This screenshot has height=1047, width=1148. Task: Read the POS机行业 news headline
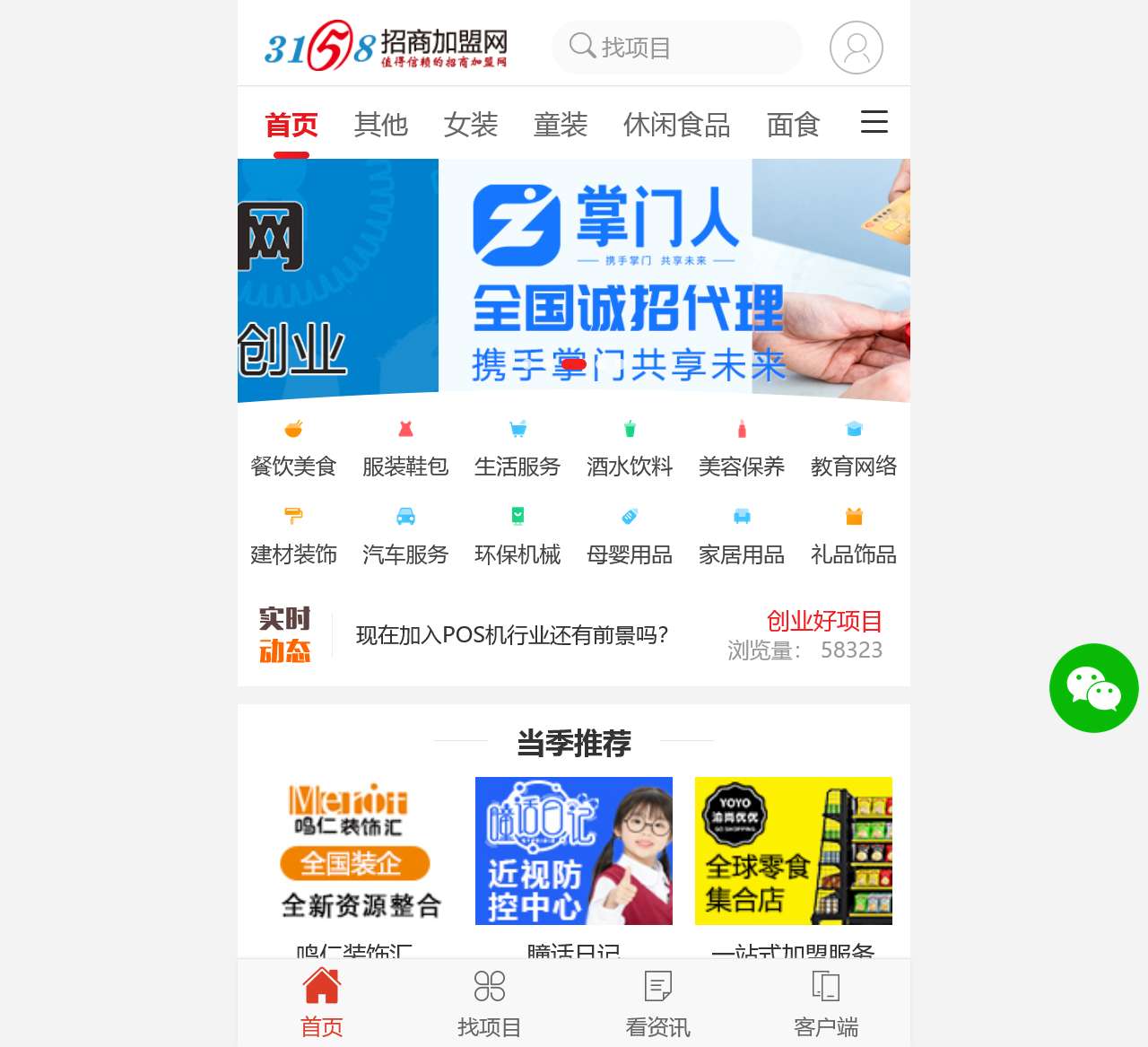512,635
